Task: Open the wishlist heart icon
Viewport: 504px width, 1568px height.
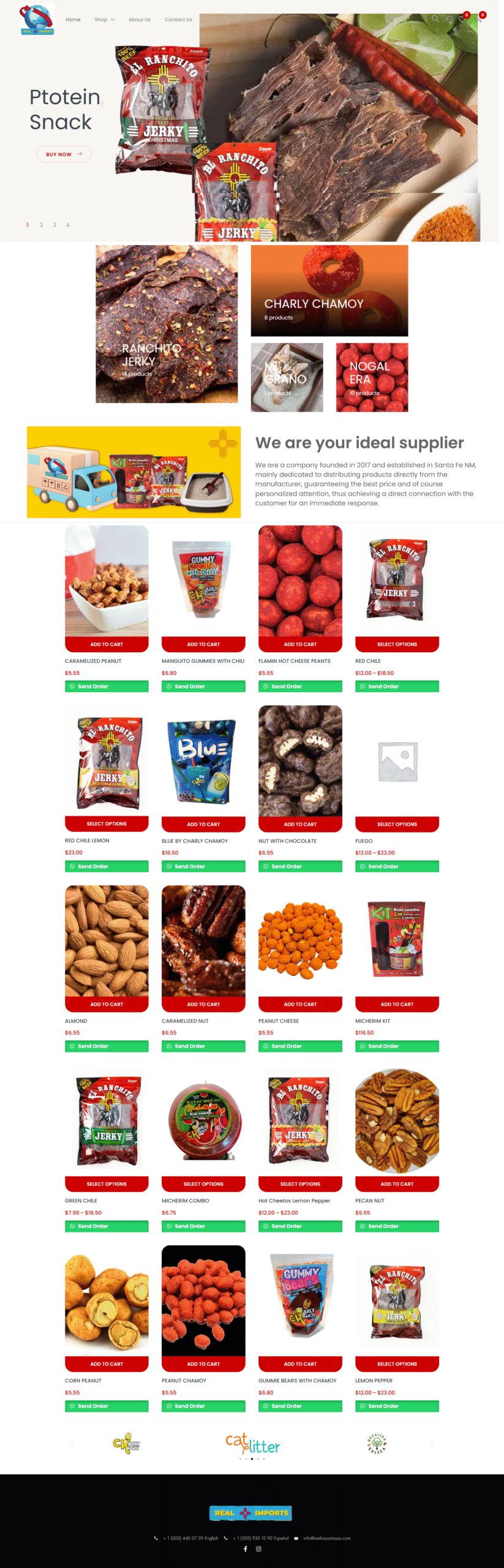Action: (x=463, y=19)
